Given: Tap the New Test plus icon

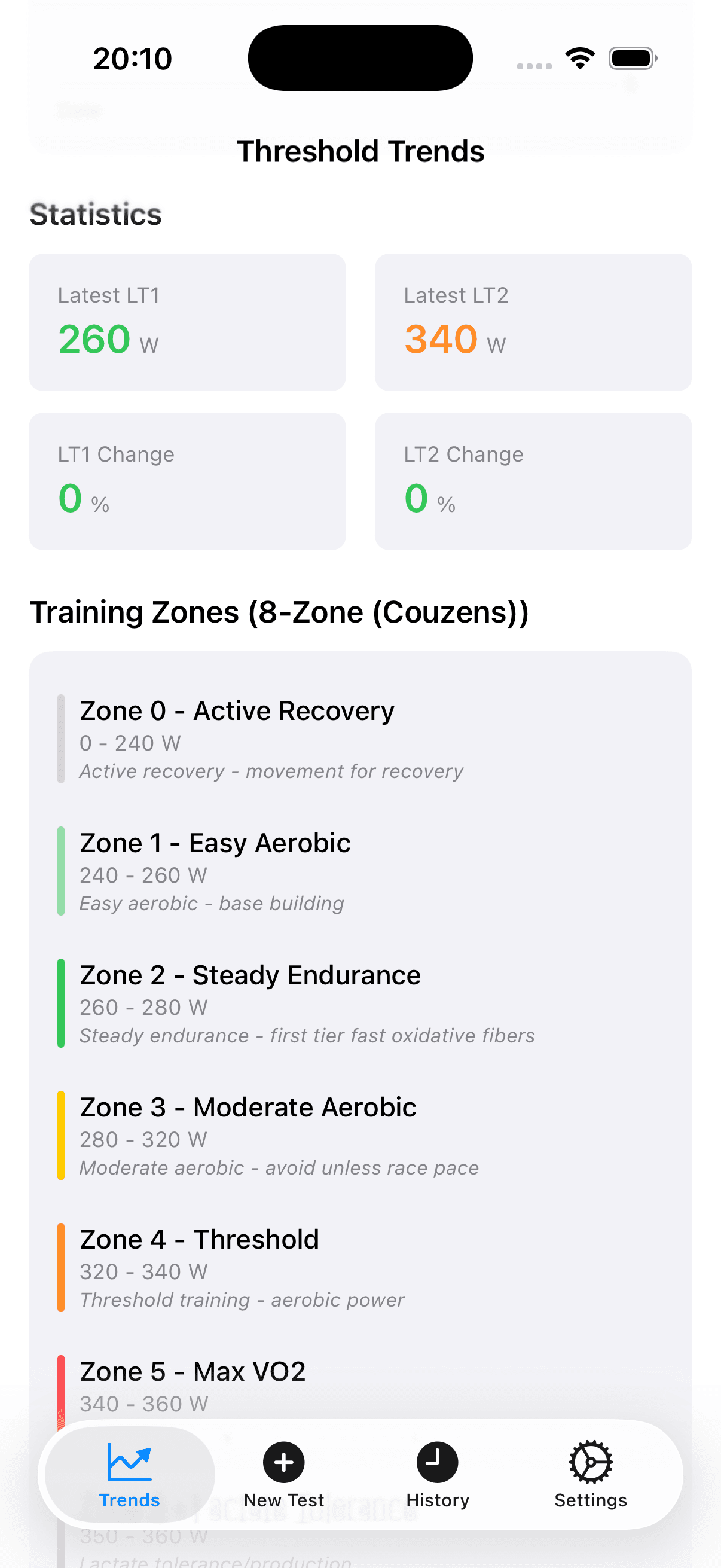Looking at the screenshot, I should [283, 1463].
